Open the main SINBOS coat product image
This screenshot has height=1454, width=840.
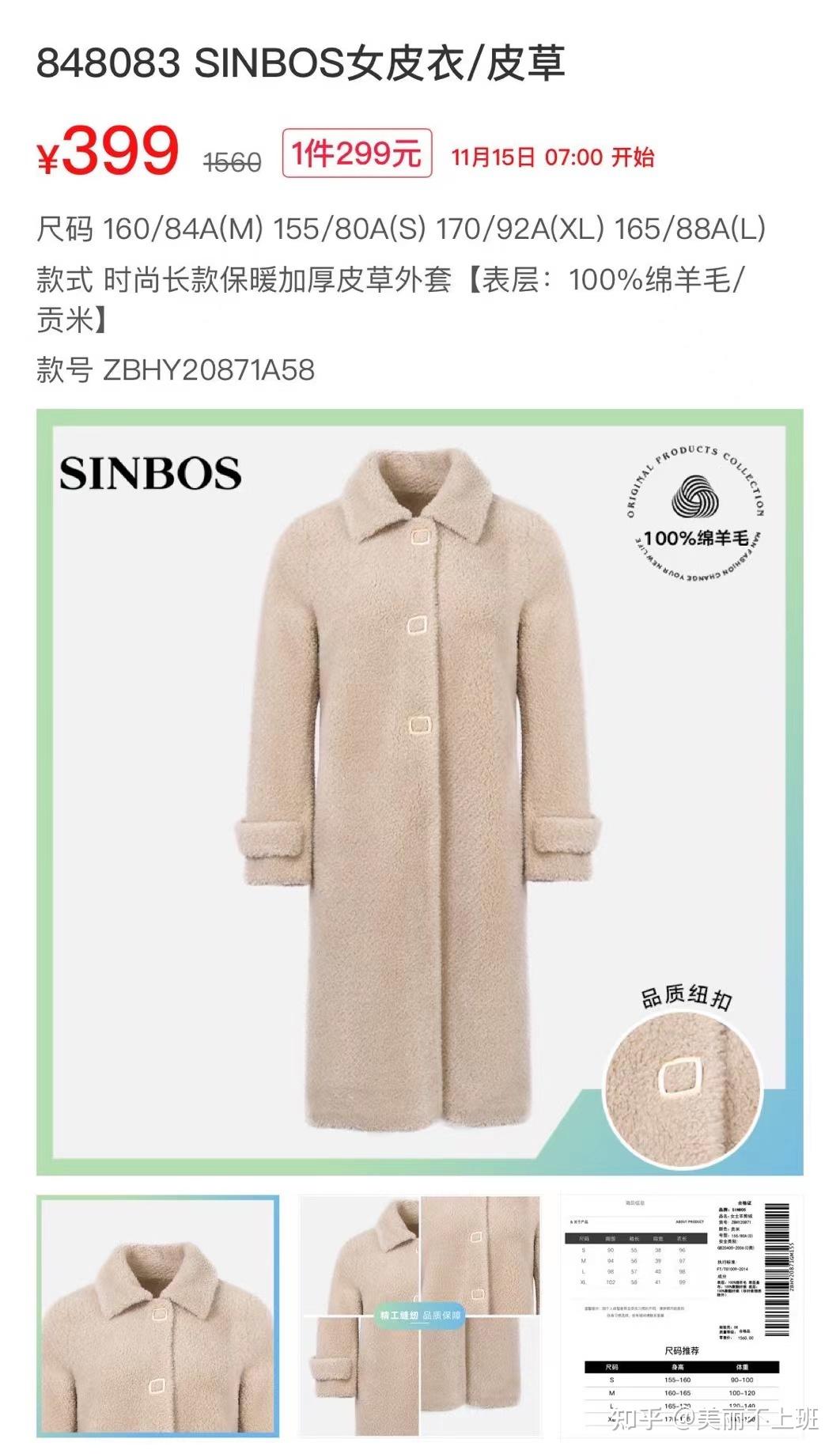[419, 792]
